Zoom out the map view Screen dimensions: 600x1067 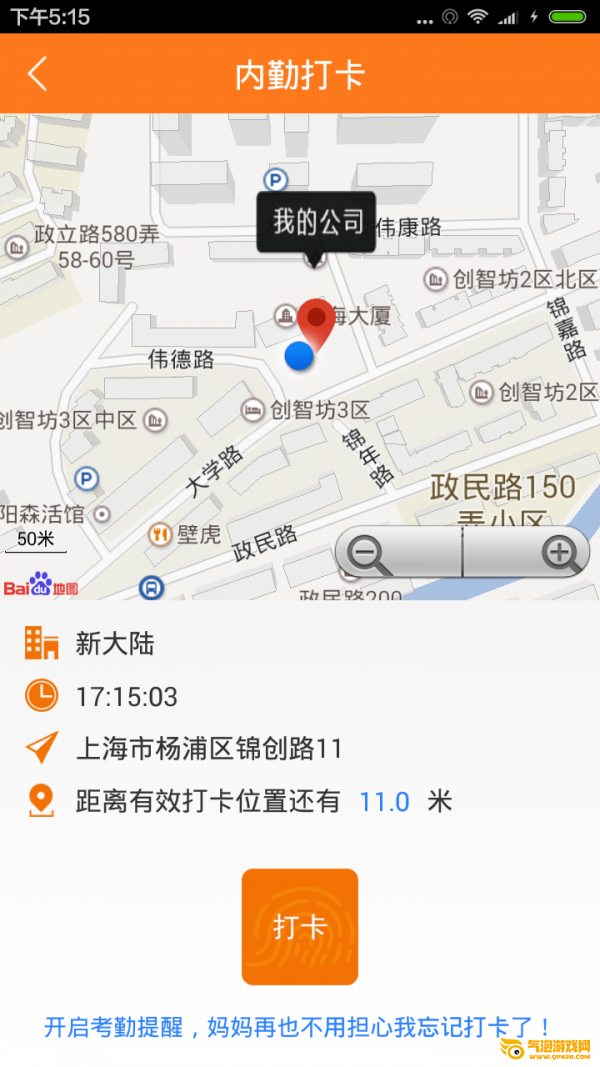[368, 553]
